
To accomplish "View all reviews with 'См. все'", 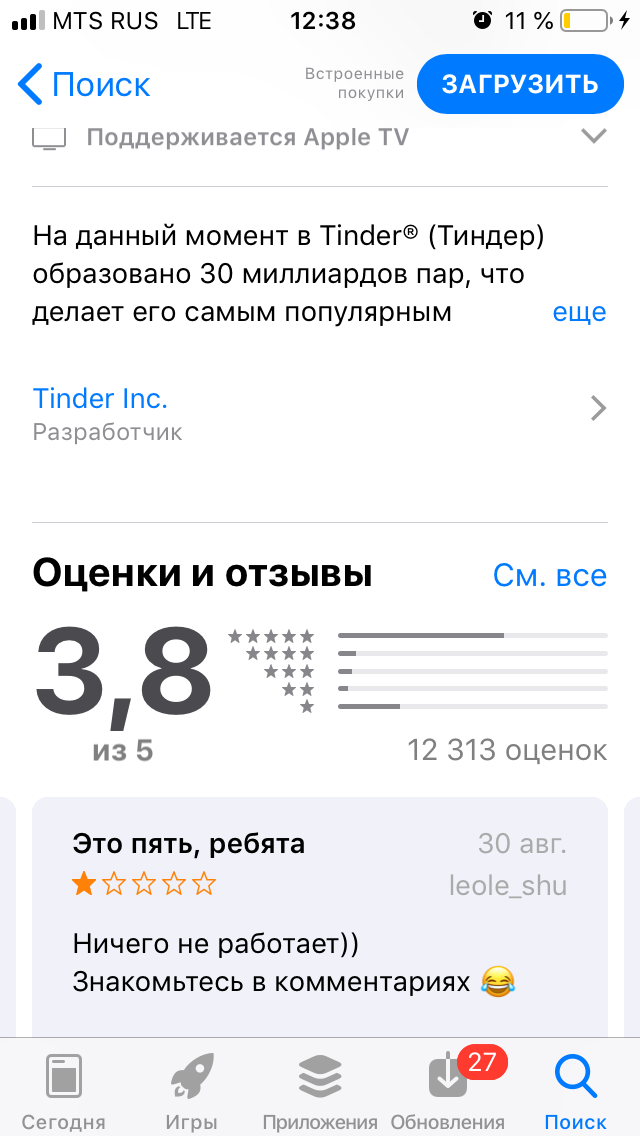I will tap(549, 575).
